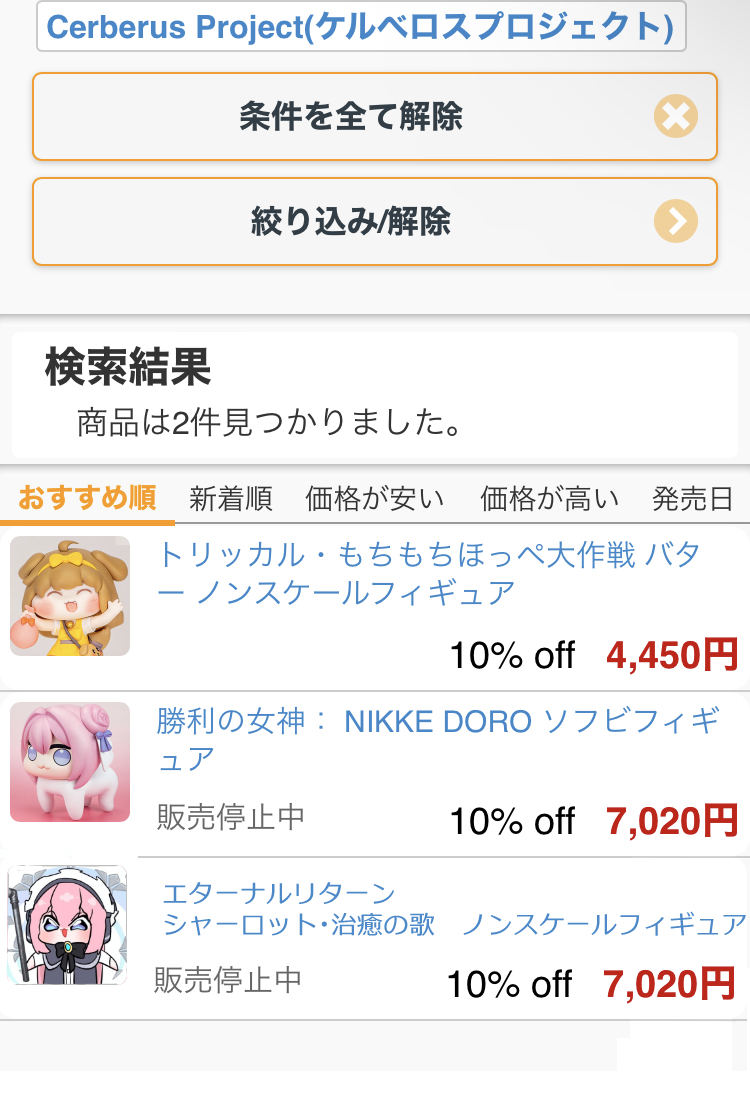This screenshot has height=1115, width=750.
Task: Switch to the 新着順 sort tab
Action: (231, 498)
